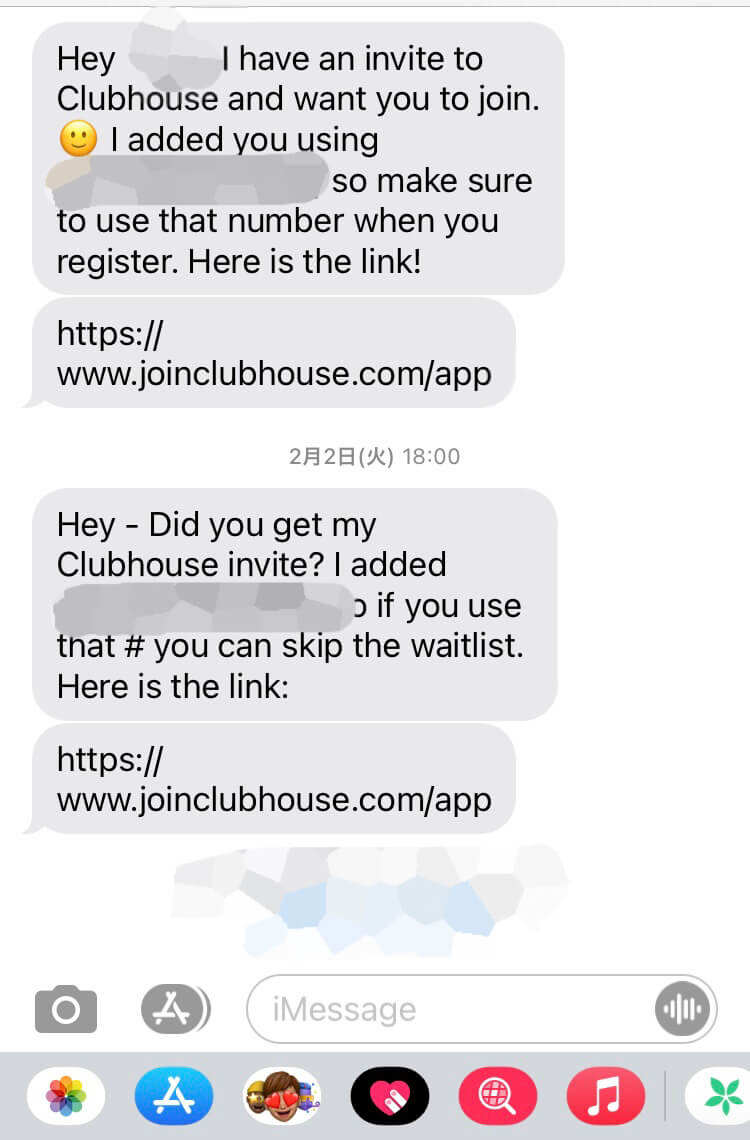
Task: Tap the iMessage text field
Action: [x=450, y=1009]
